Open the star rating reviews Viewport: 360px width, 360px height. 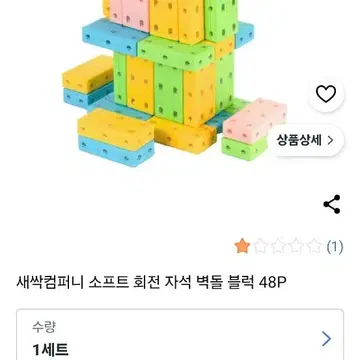point(289,247)
